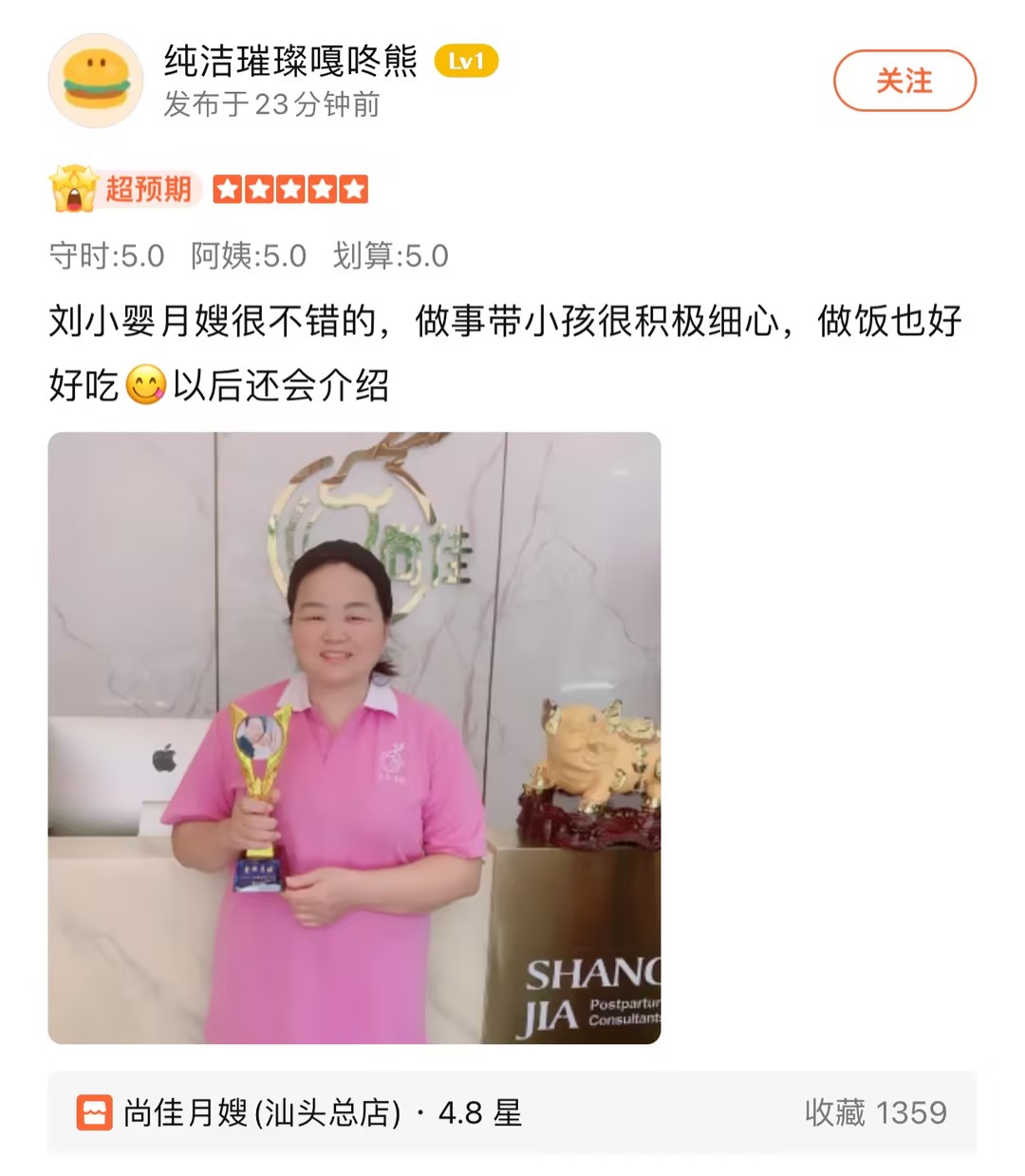This screenshot has width=1025, height=1176.
Task: Follow user 纯洁璀璨嘎咚熊
Action: coord(904,81)
